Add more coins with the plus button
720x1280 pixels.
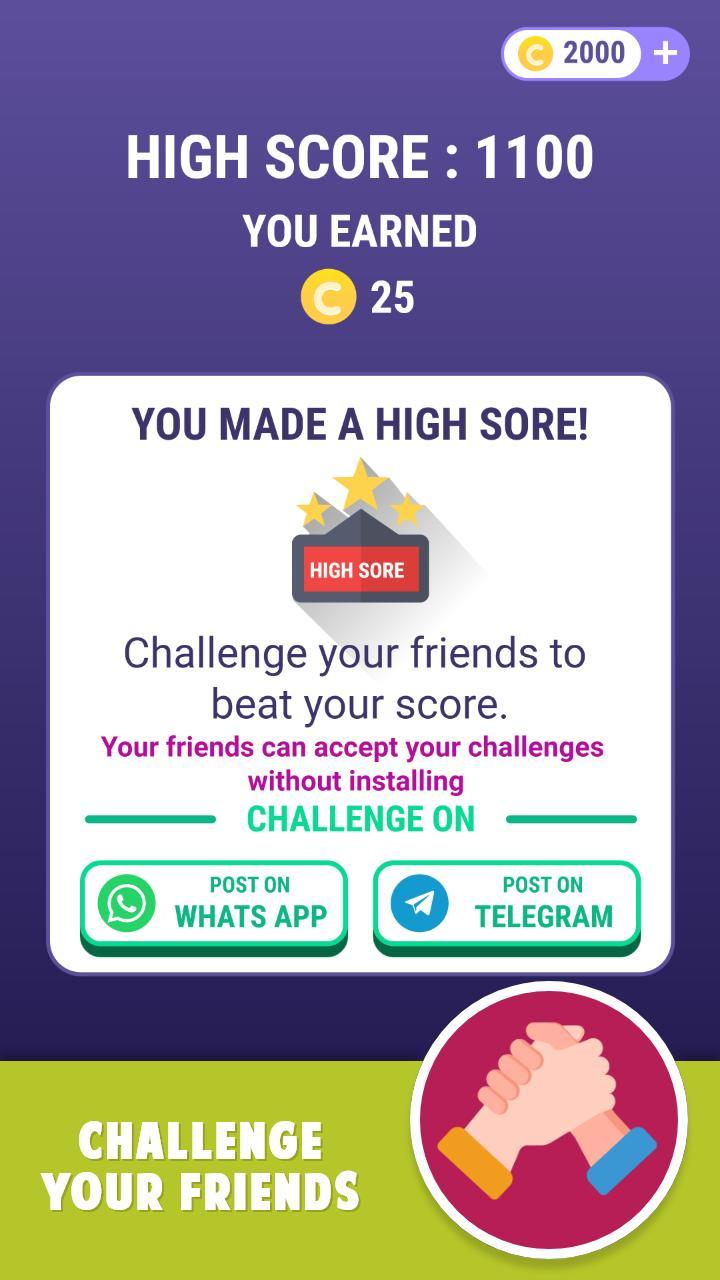click(665, 53)
